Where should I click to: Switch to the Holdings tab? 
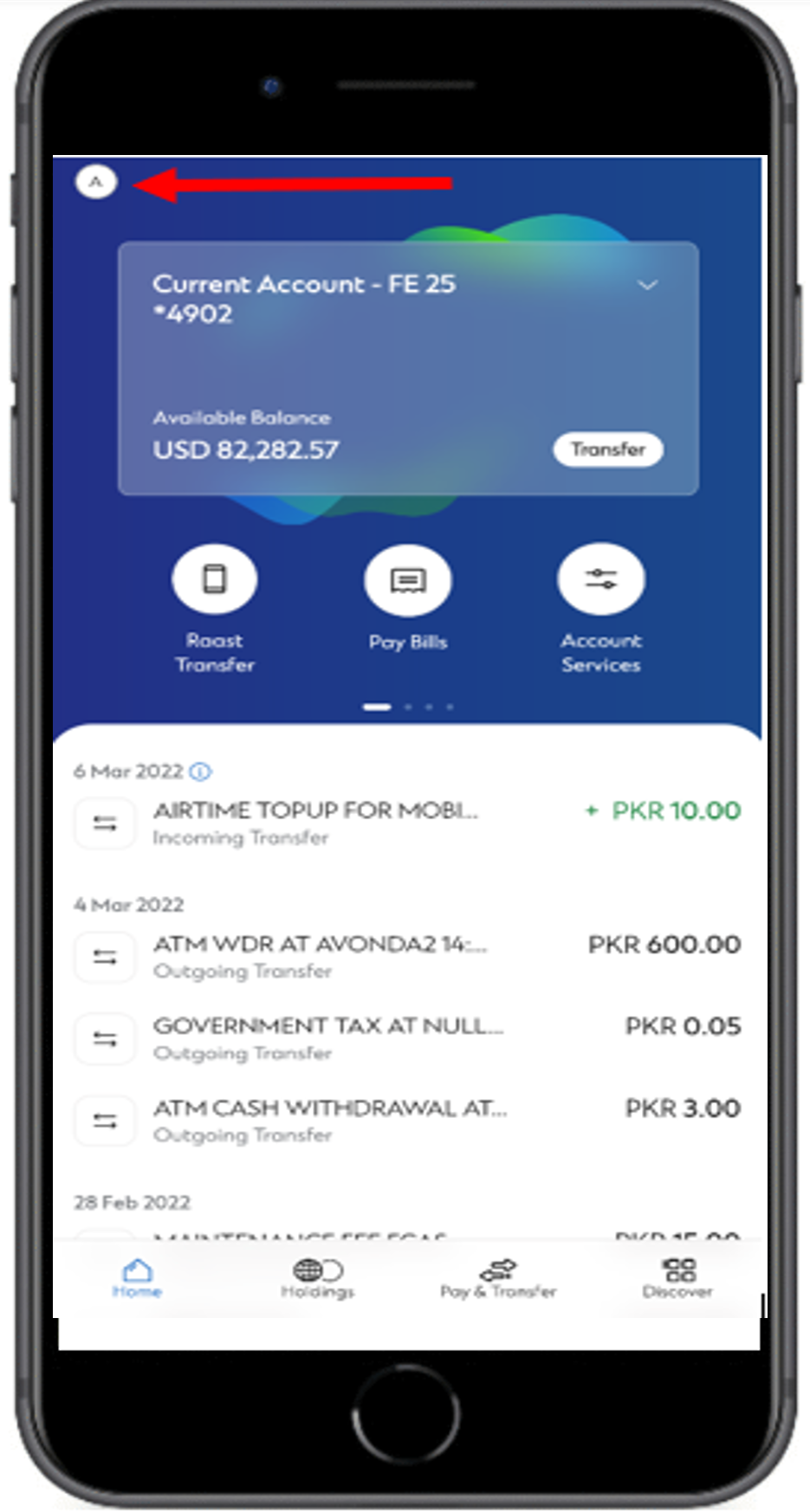click(x=318, y=1278)
